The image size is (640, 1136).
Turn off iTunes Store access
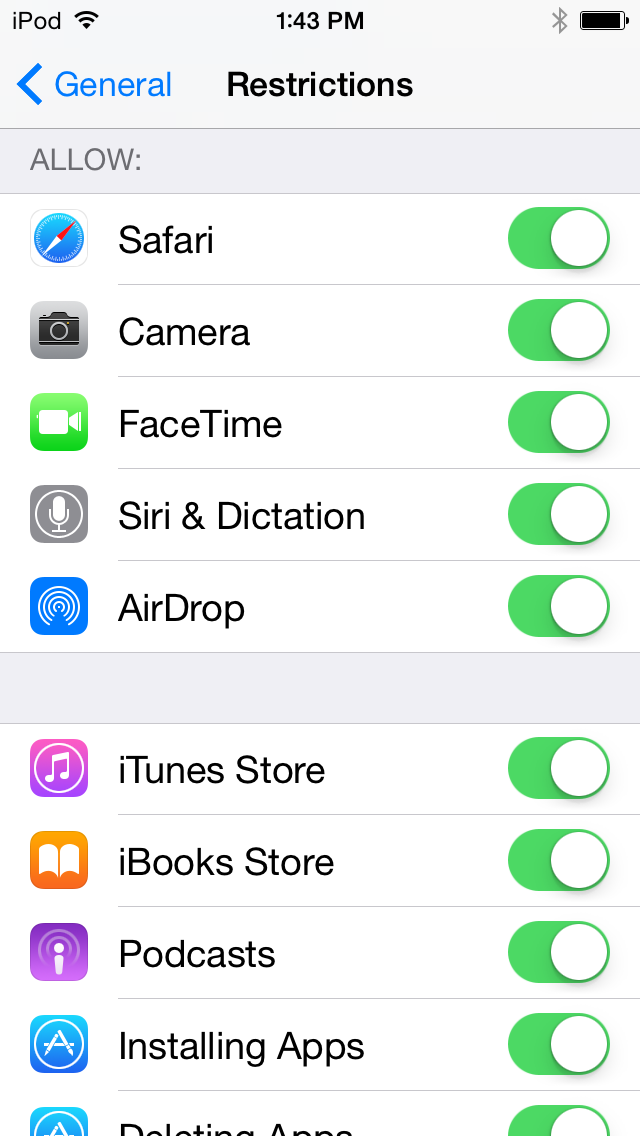coord(559,769)
